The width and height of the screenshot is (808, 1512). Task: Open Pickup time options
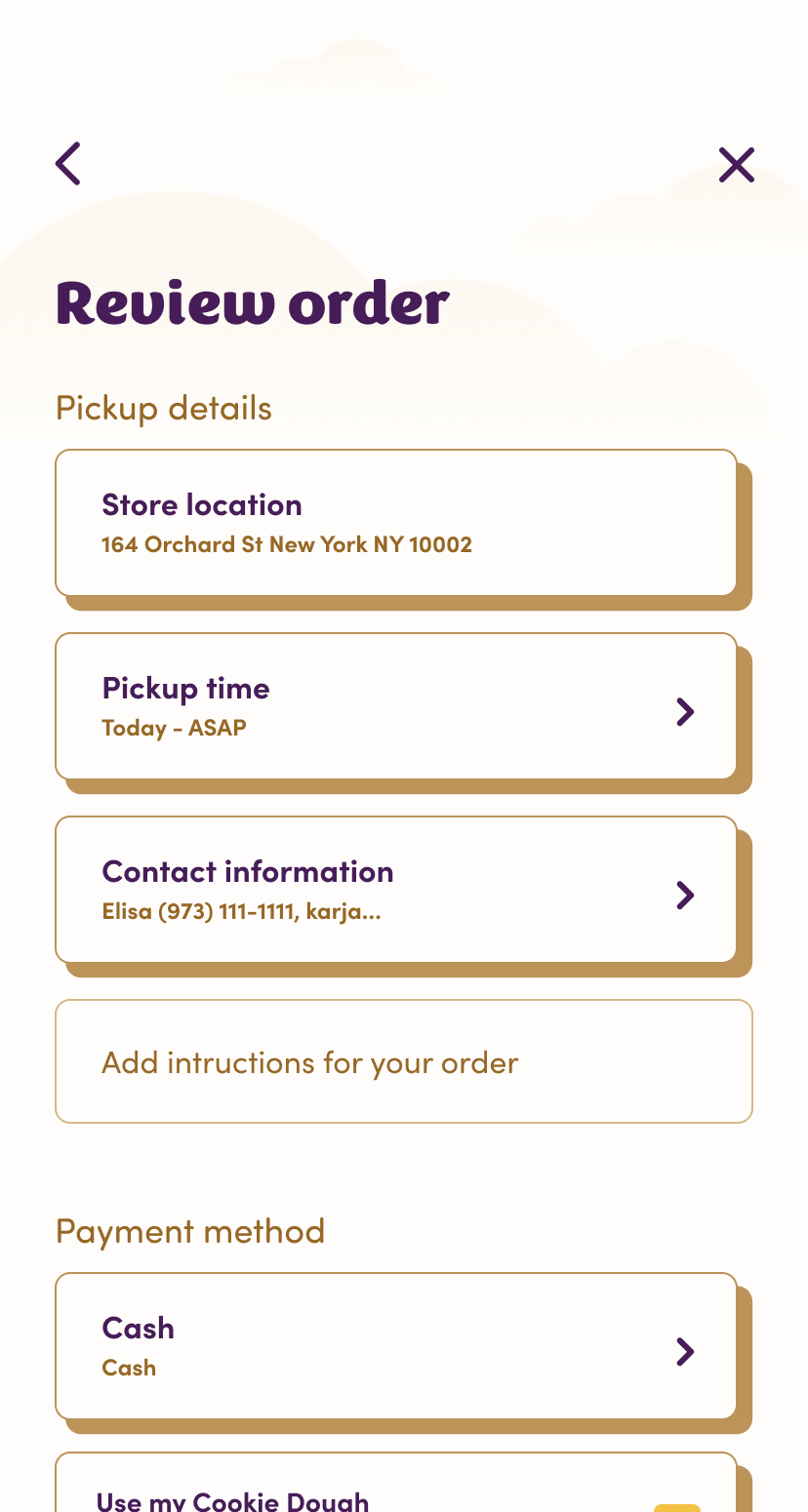396,706
